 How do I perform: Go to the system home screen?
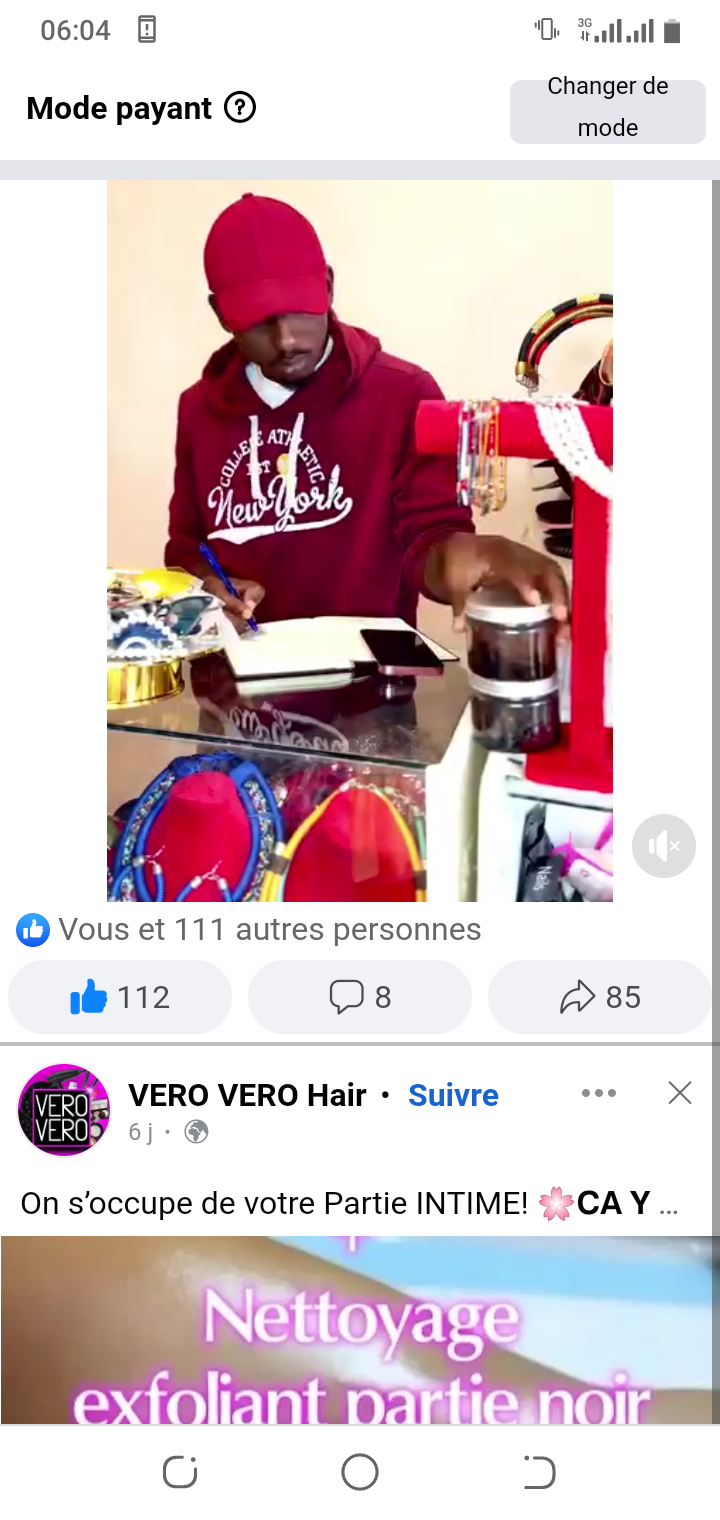tap(360, 1472)
